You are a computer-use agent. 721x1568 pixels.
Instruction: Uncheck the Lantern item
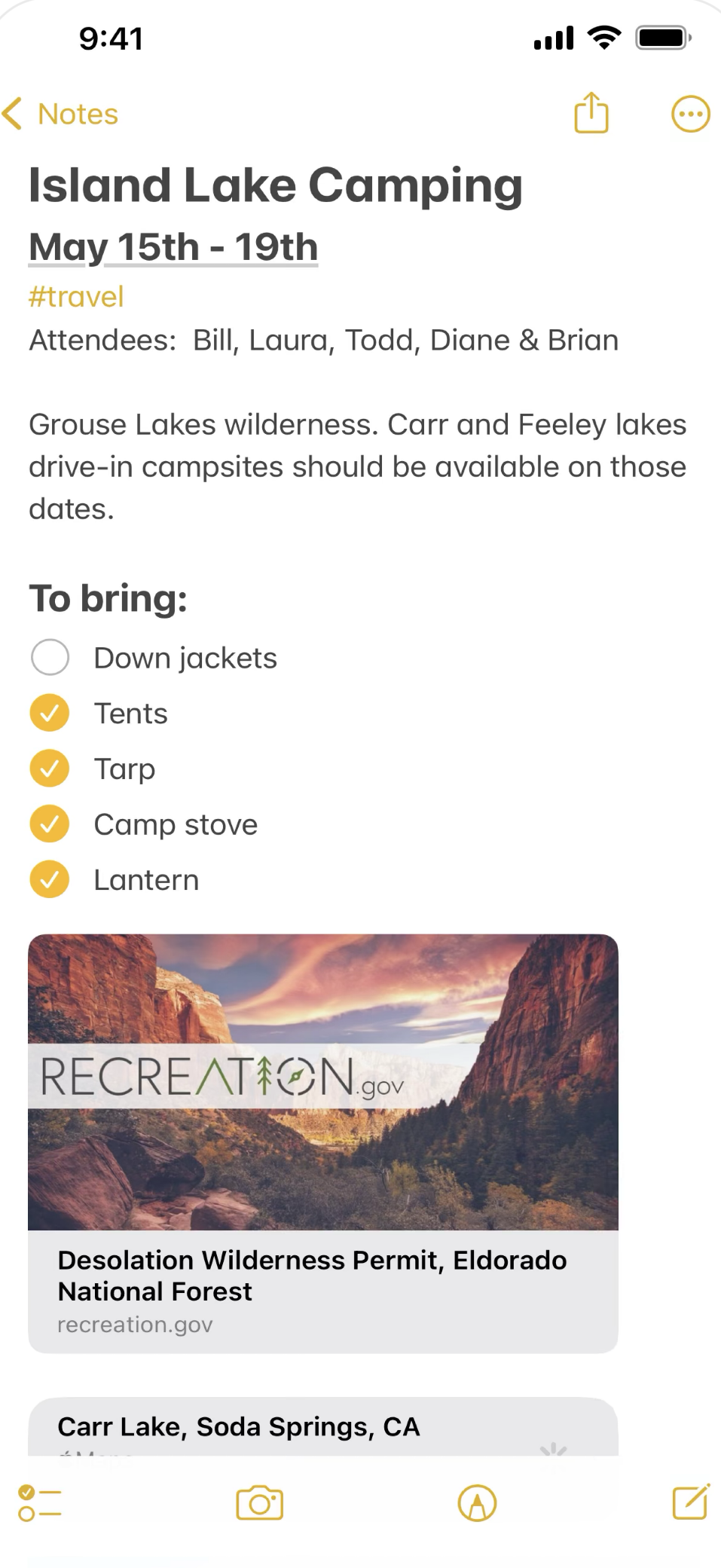[50, 879]
